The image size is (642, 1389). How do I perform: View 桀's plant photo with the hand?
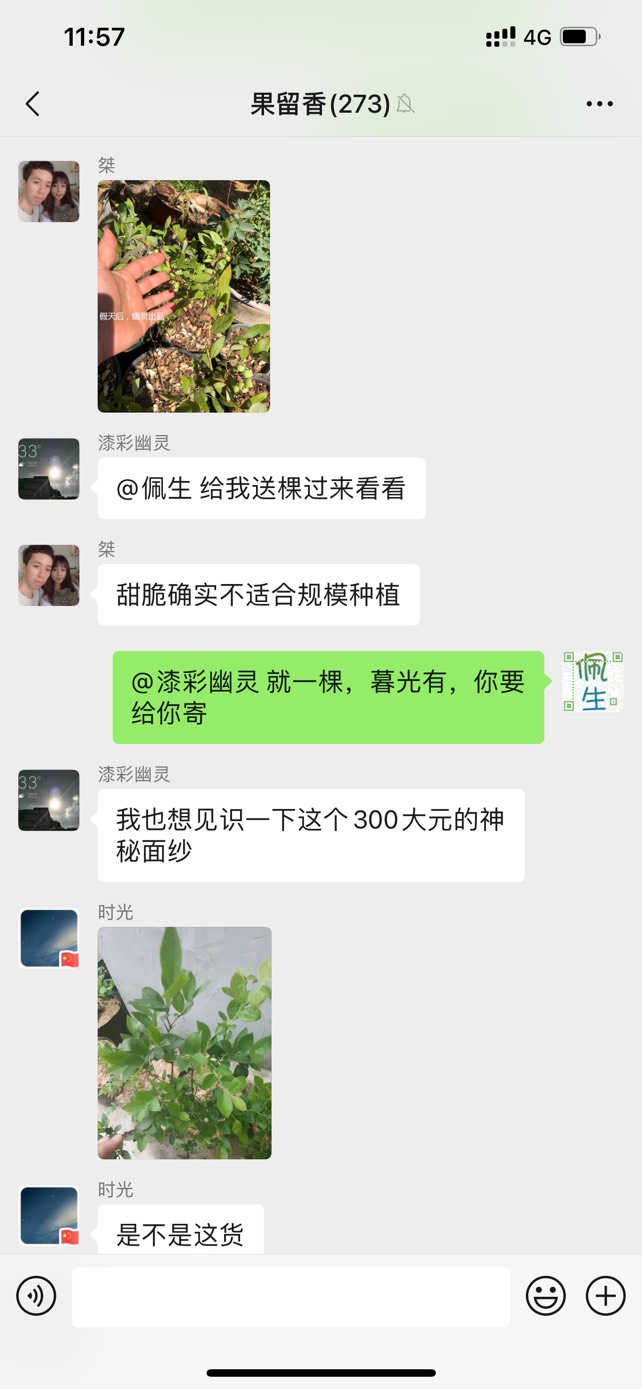(184, 296)
